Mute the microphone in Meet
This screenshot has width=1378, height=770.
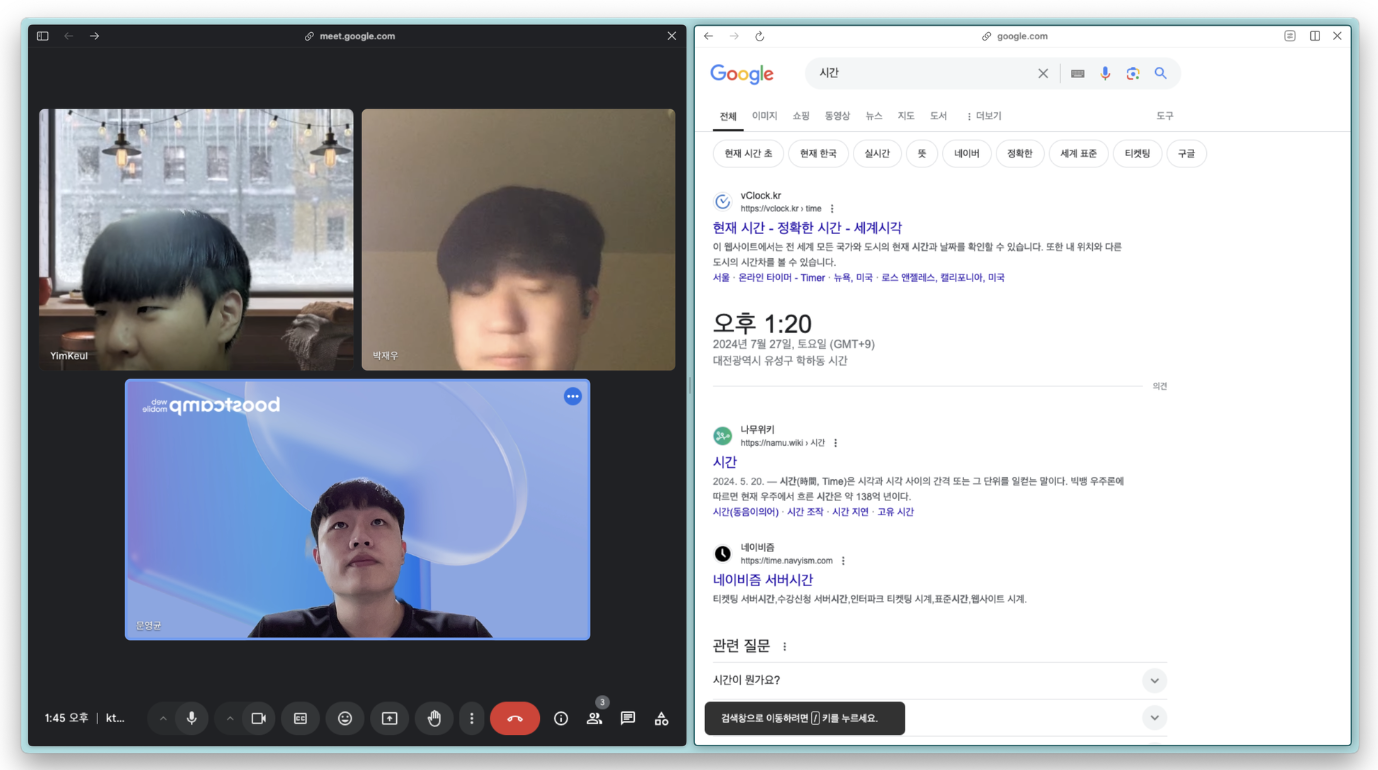191,718
